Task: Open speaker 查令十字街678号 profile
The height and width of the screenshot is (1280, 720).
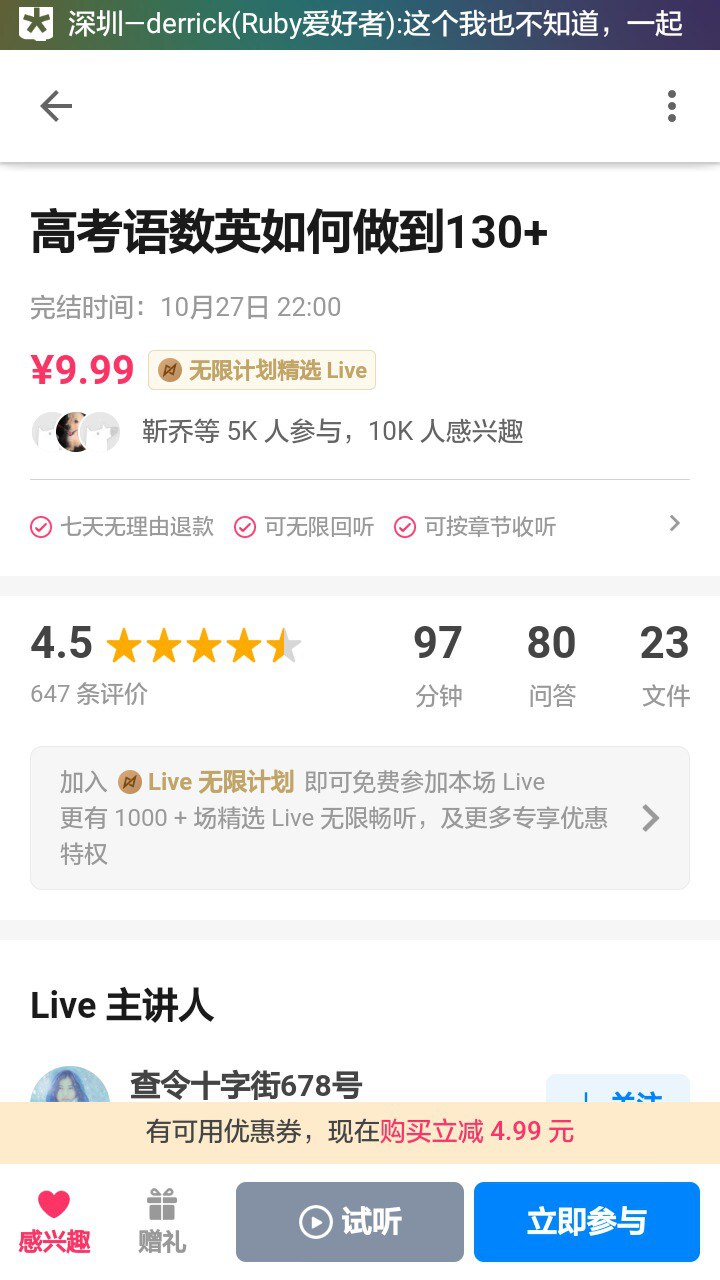Action: click(x=245, y=1084)
